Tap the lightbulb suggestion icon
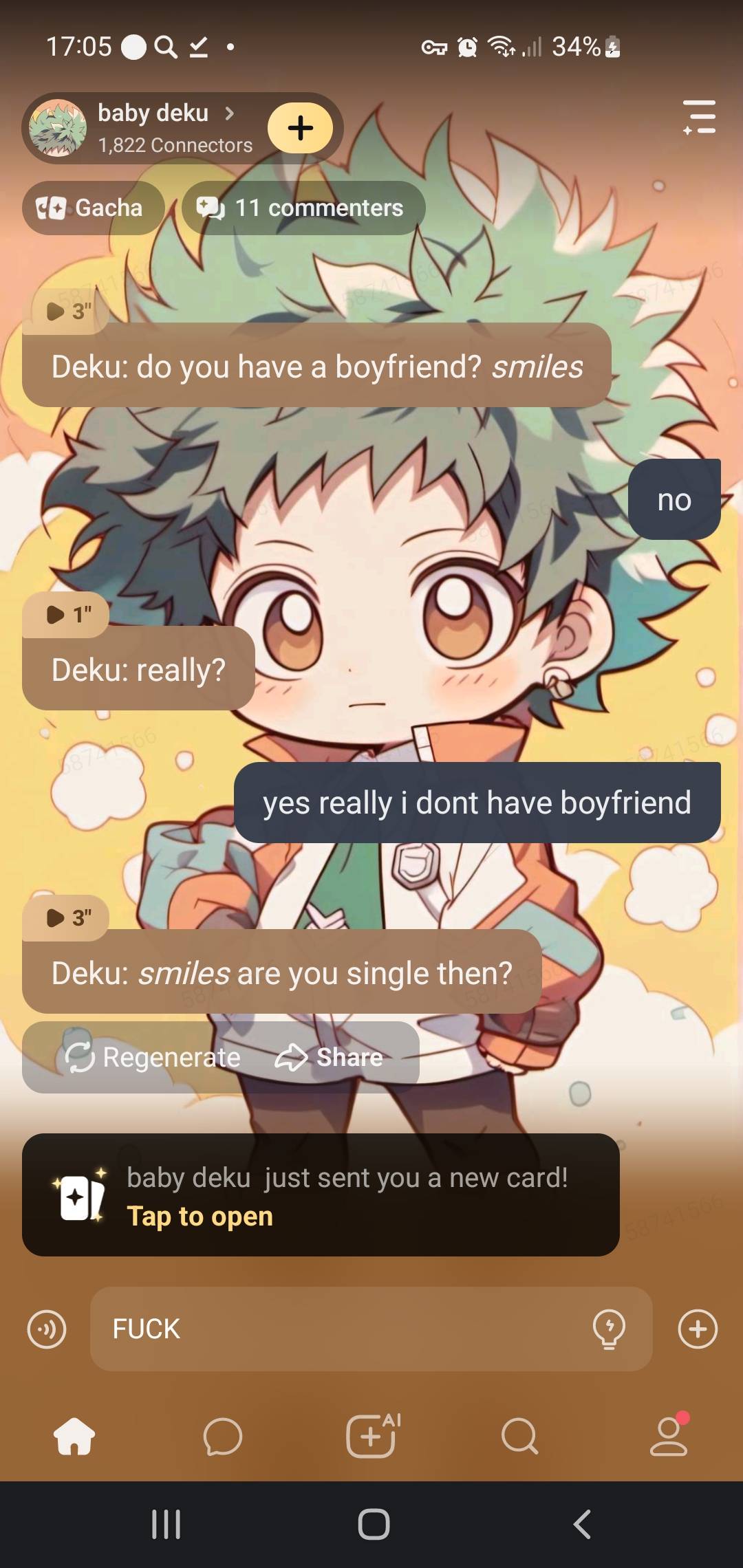 [x=609, y=1329]
